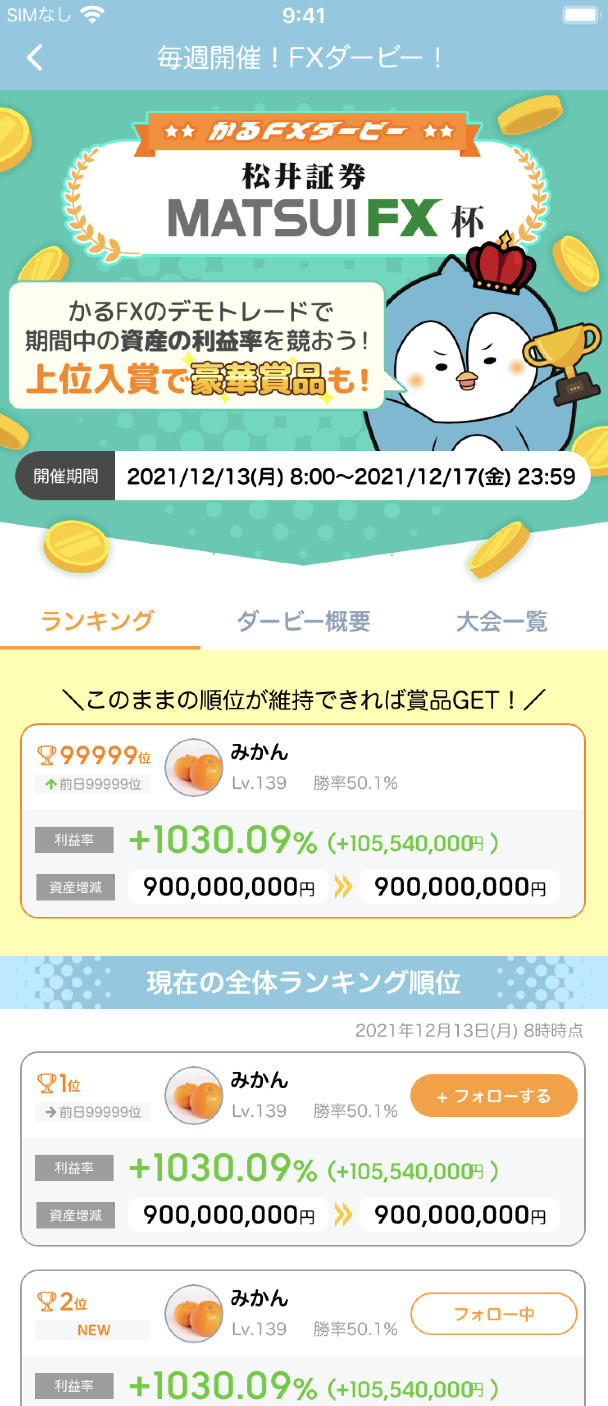Viewport: 608px width, 1406px height.
Task: Tap フォローする on the 1位 card
Action: click(x=494, y=1096)
